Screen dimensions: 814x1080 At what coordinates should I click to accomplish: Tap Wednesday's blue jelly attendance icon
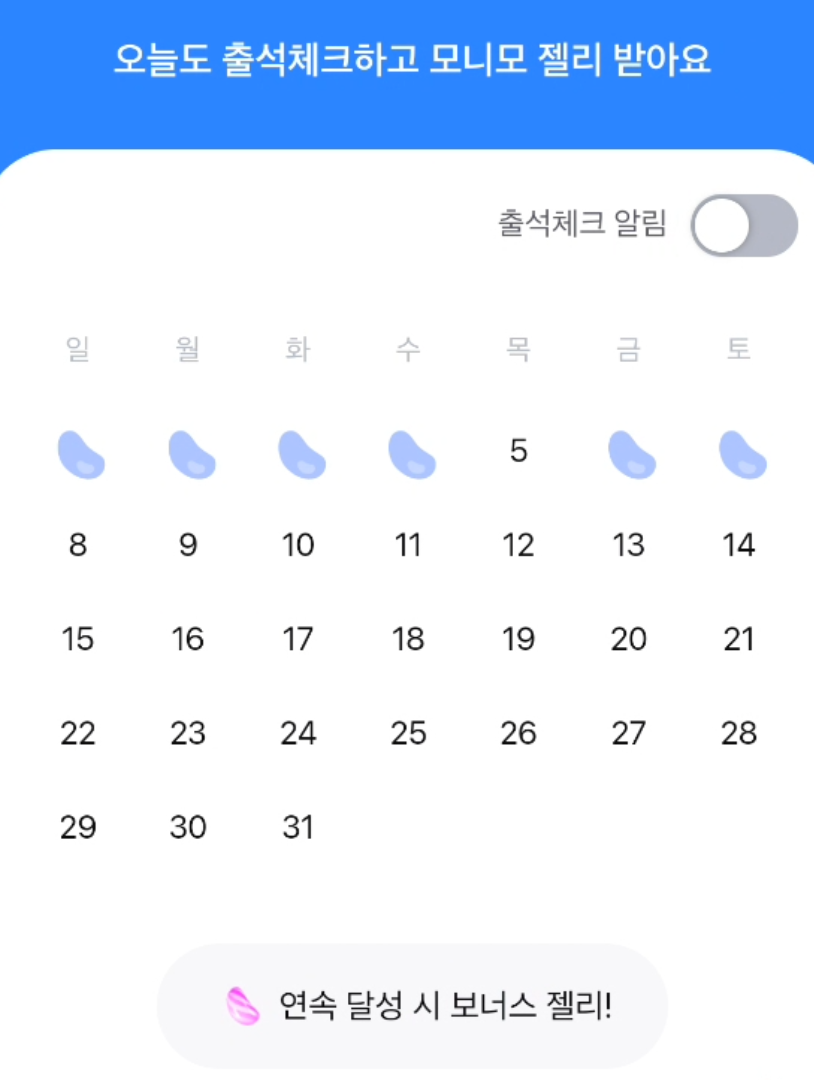click(x=410, y=452)
